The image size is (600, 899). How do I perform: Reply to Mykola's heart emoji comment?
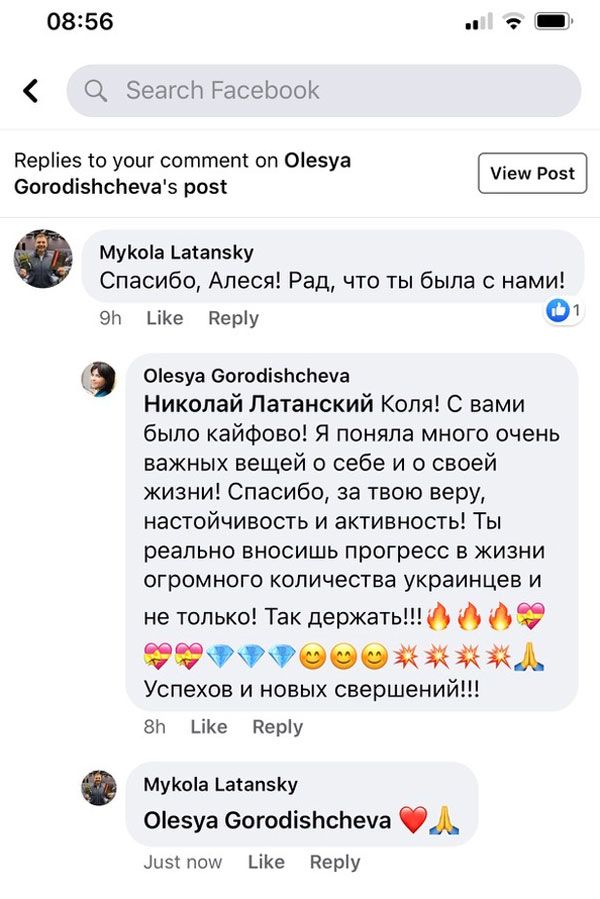pyautogui.click(x=334, y=862)
